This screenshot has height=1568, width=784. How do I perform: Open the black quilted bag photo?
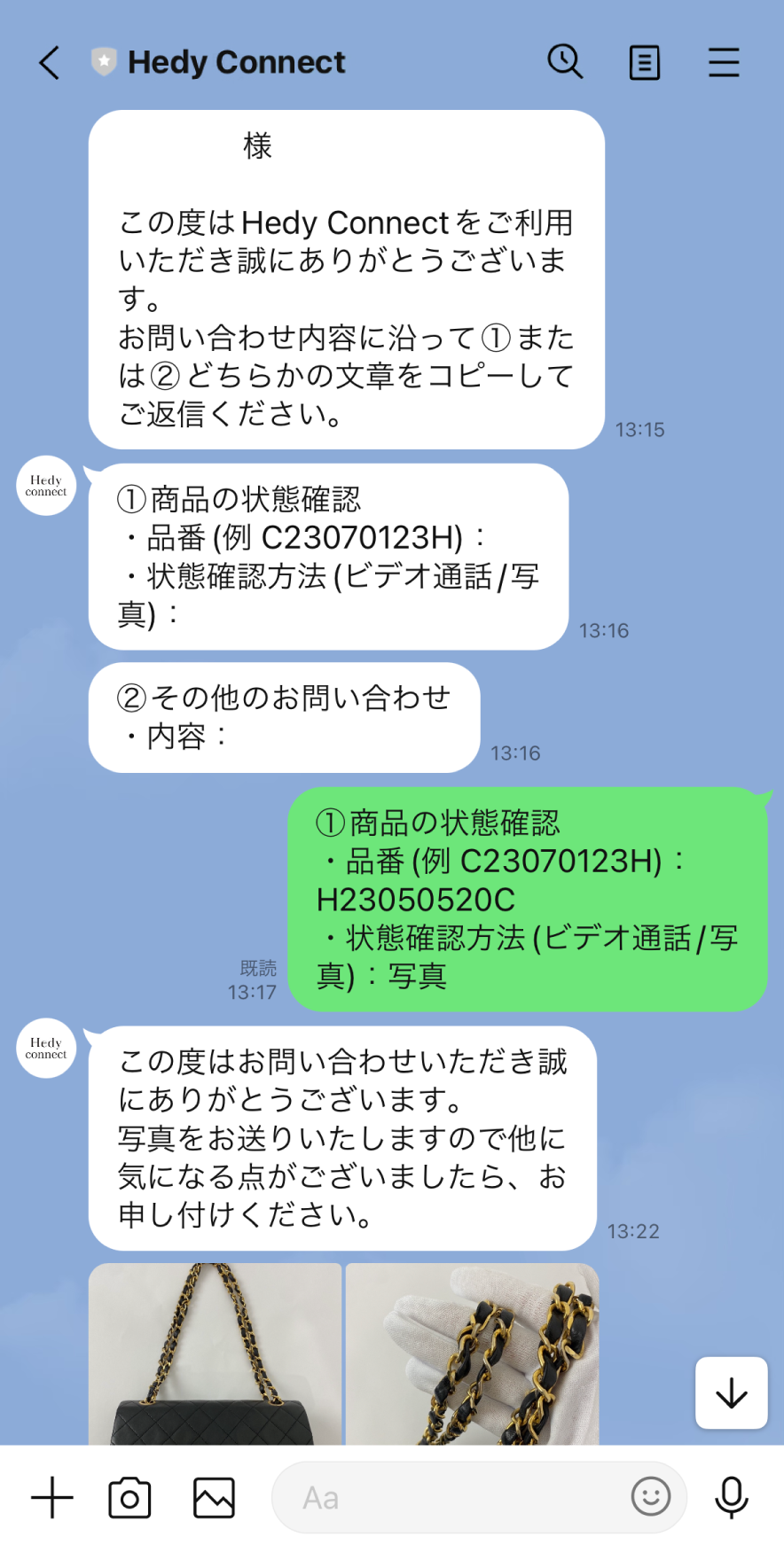point(215,1353)
